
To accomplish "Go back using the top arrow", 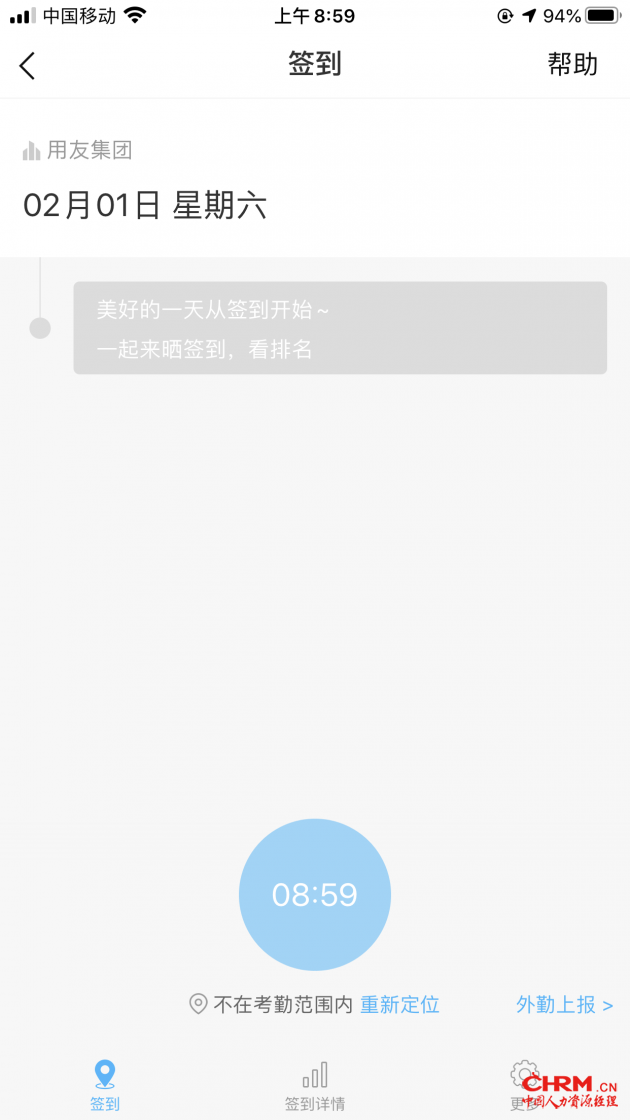I will pyautogui.click(x=28, y=66).
